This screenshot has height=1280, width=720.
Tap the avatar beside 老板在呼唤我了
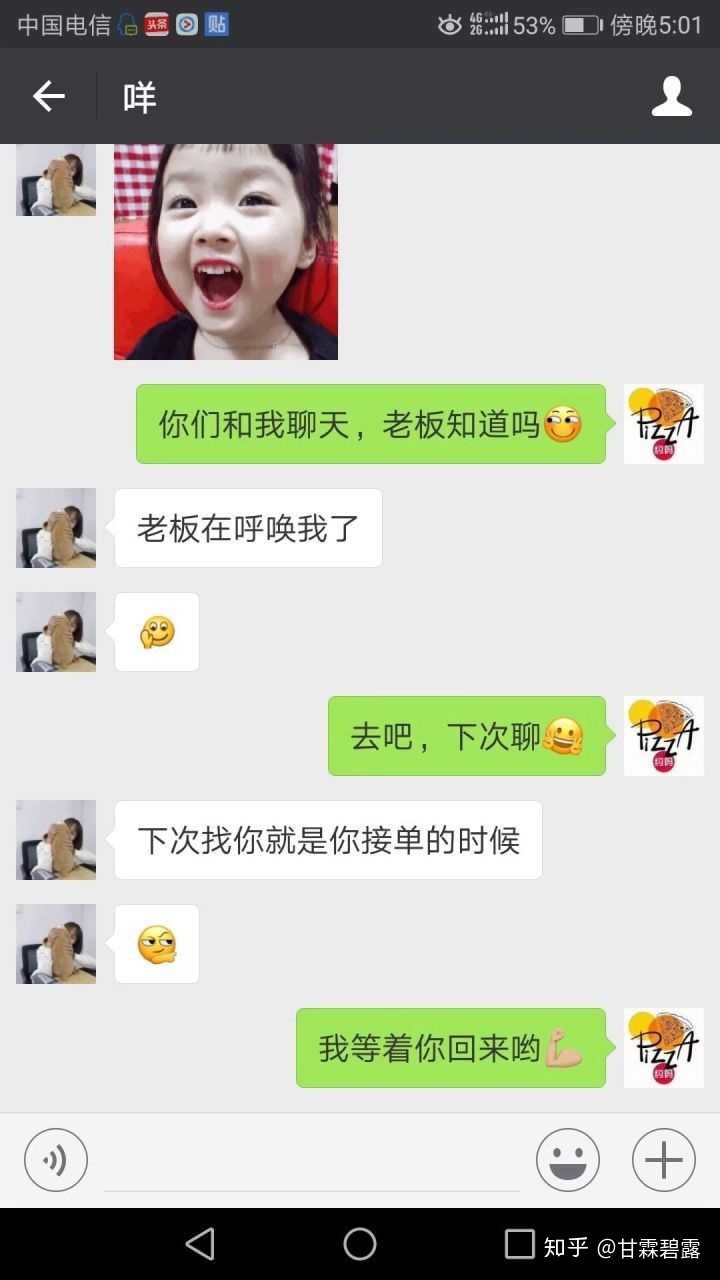(x=56, y=528)
